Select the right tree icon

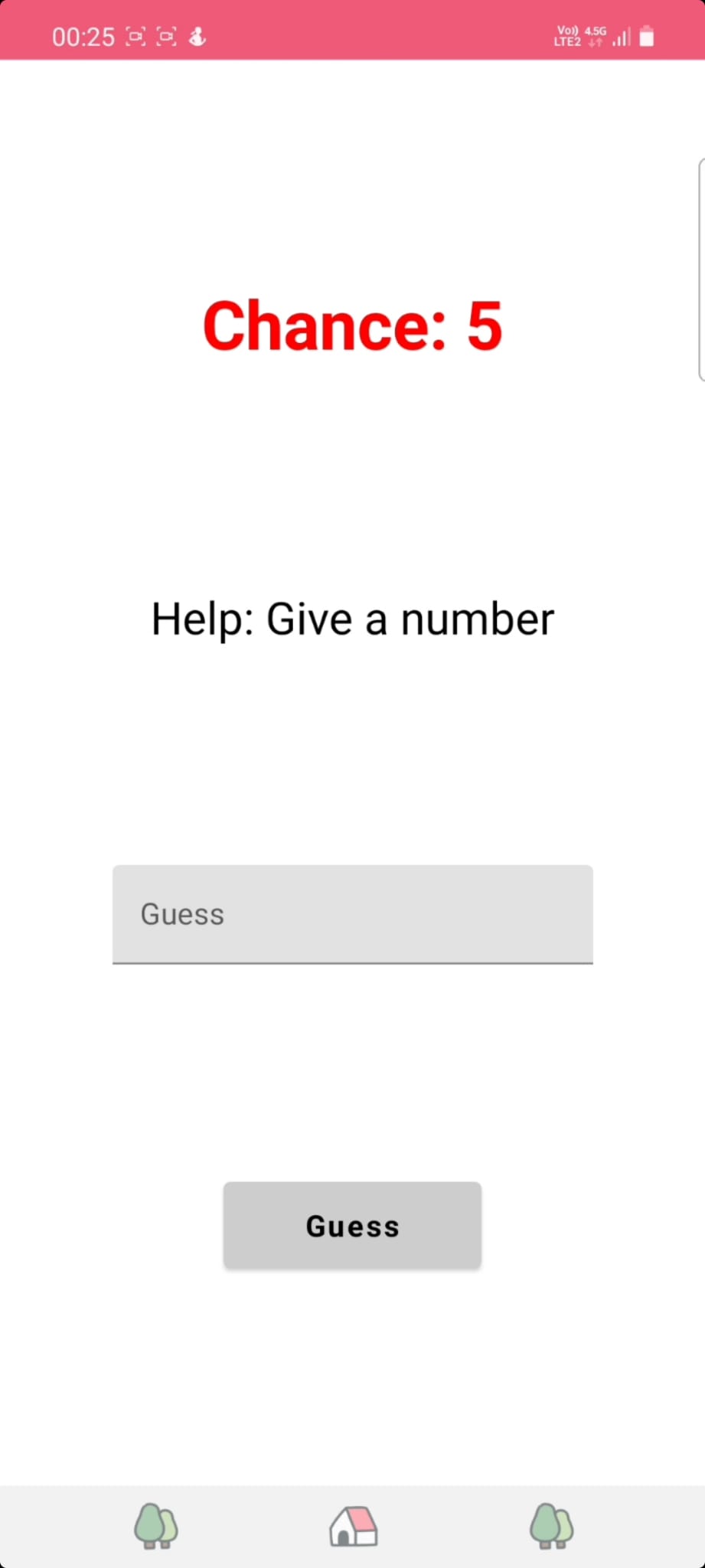(550, 1526)
